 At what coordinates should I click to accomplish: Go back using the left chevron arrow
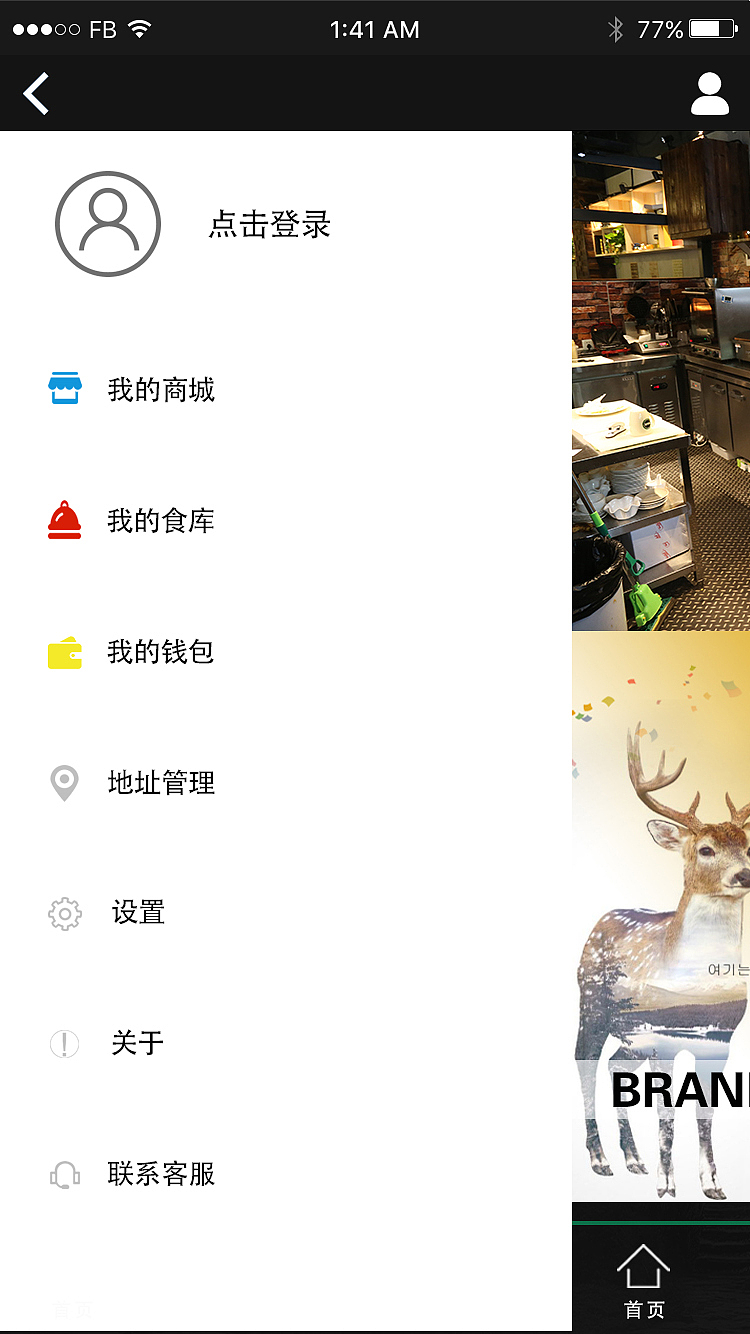coord(36,93)
